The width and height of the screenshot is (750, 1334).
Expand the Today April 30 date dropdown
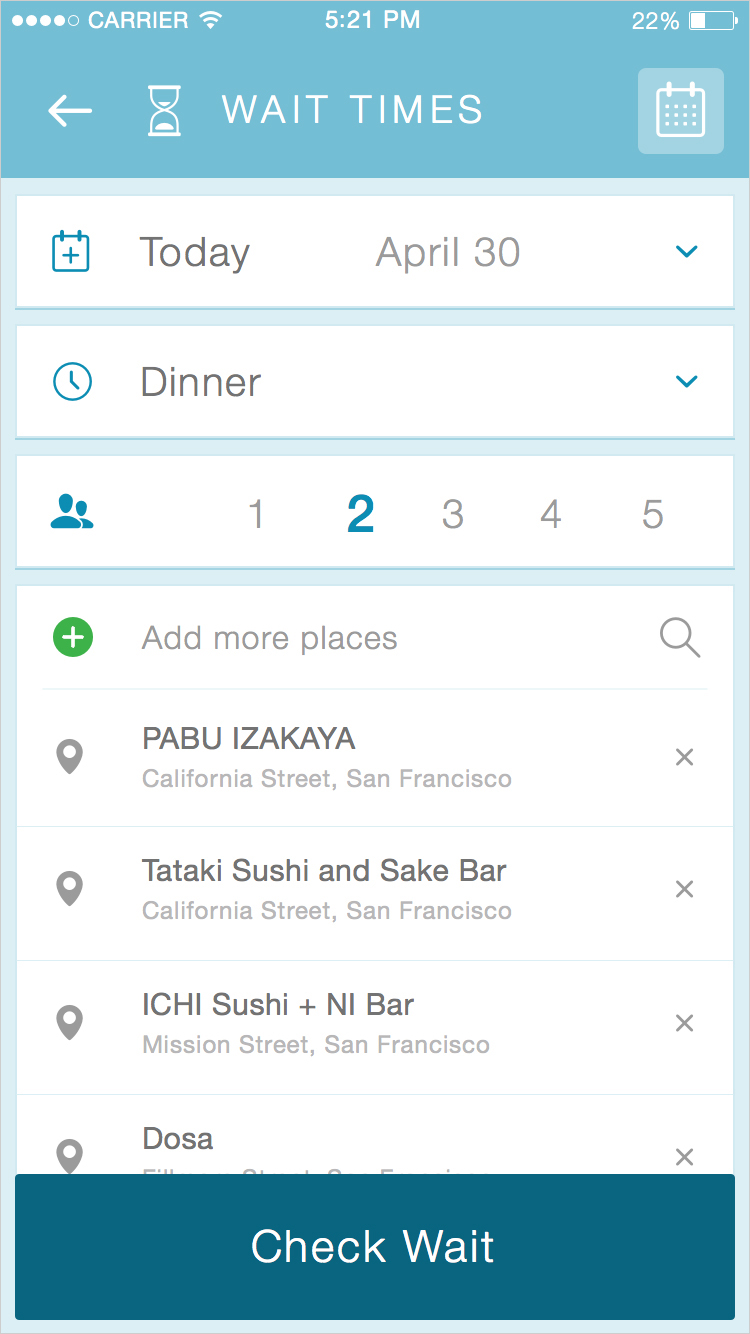coord(375,252)
